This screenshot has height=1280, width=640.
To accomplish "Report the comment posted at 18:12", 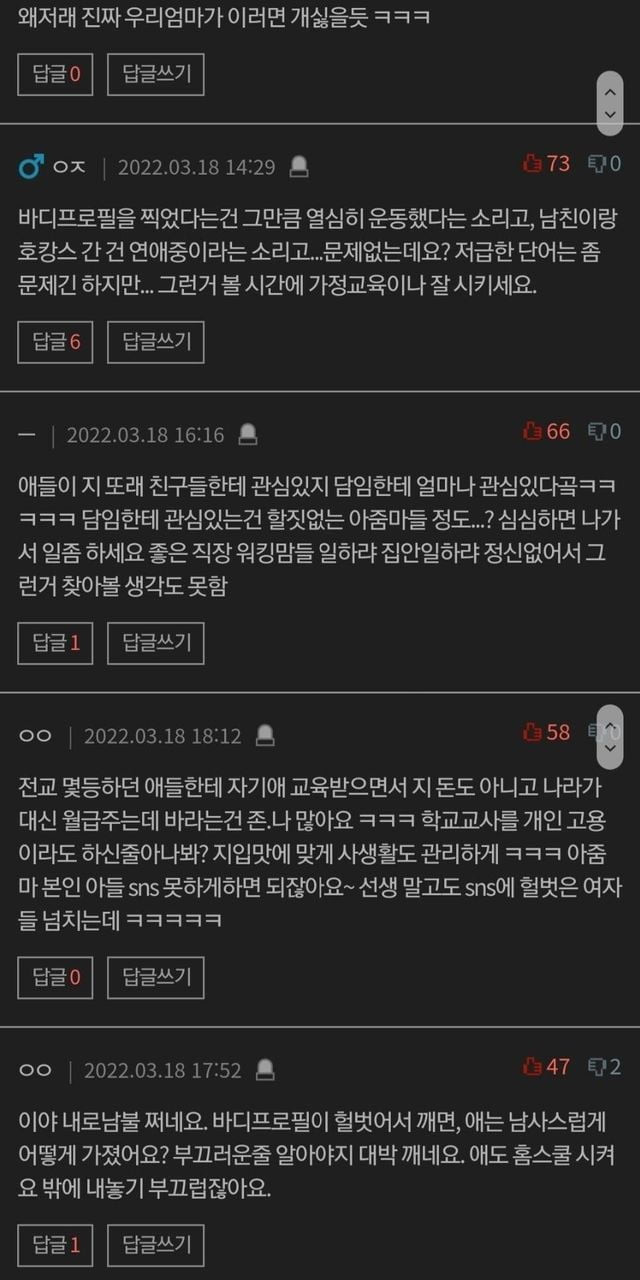I will (265, 736).
